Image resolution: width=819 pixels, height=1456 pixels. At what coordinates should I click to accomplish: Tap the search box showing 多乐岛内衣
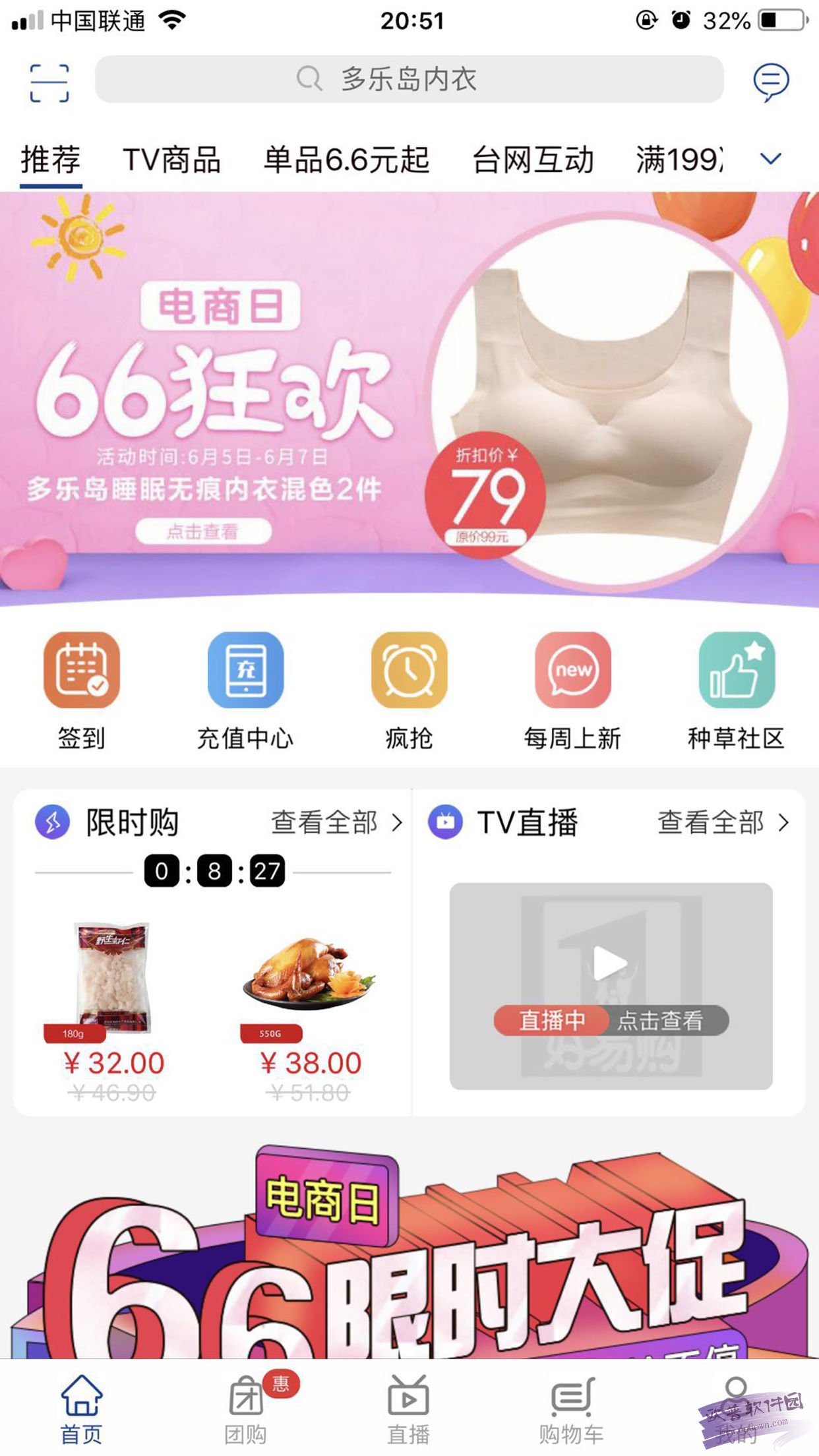tap(409, 79)
